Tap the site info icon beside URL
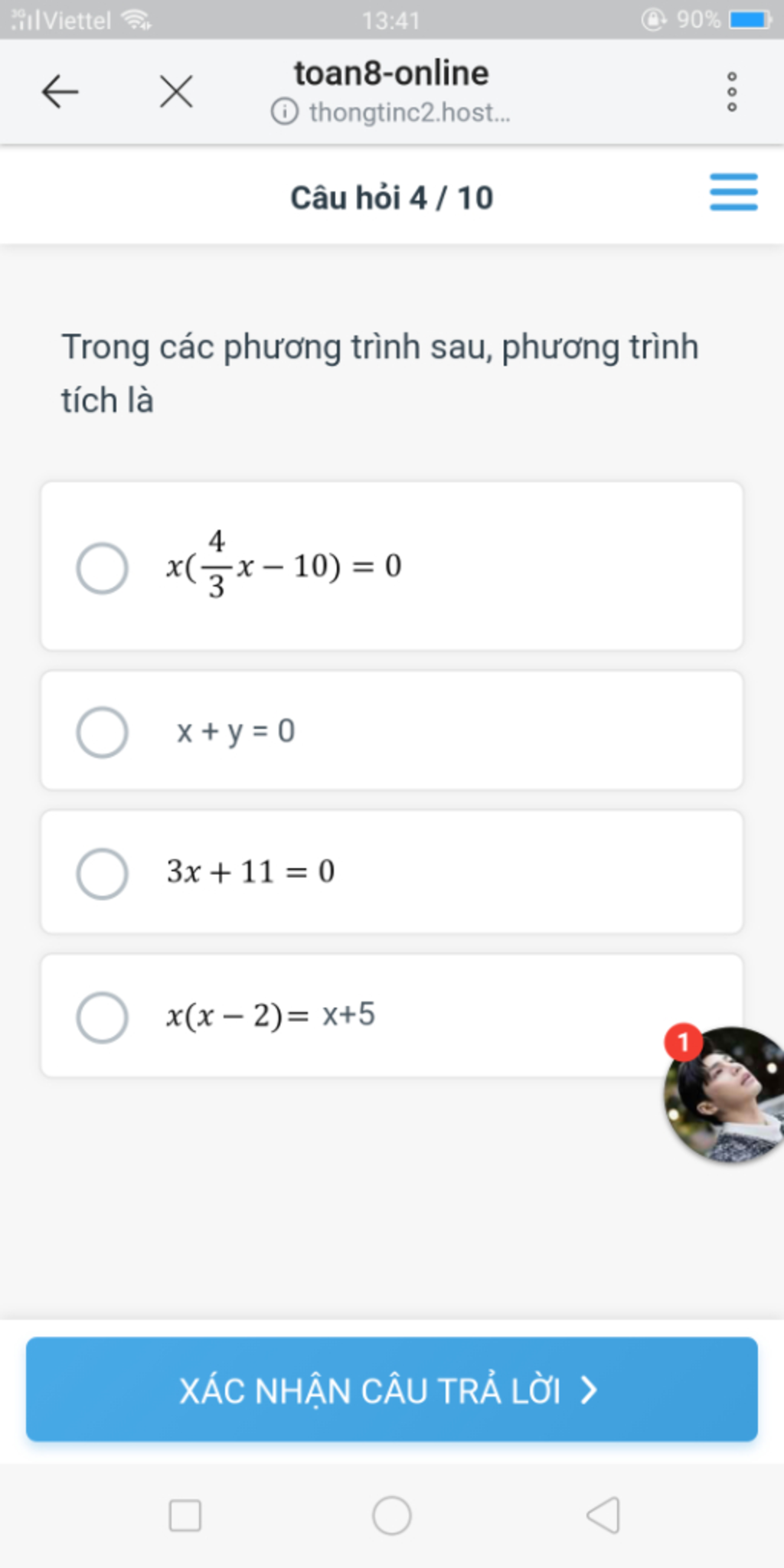Screen dimensions: 784x1568 [284, 113]
